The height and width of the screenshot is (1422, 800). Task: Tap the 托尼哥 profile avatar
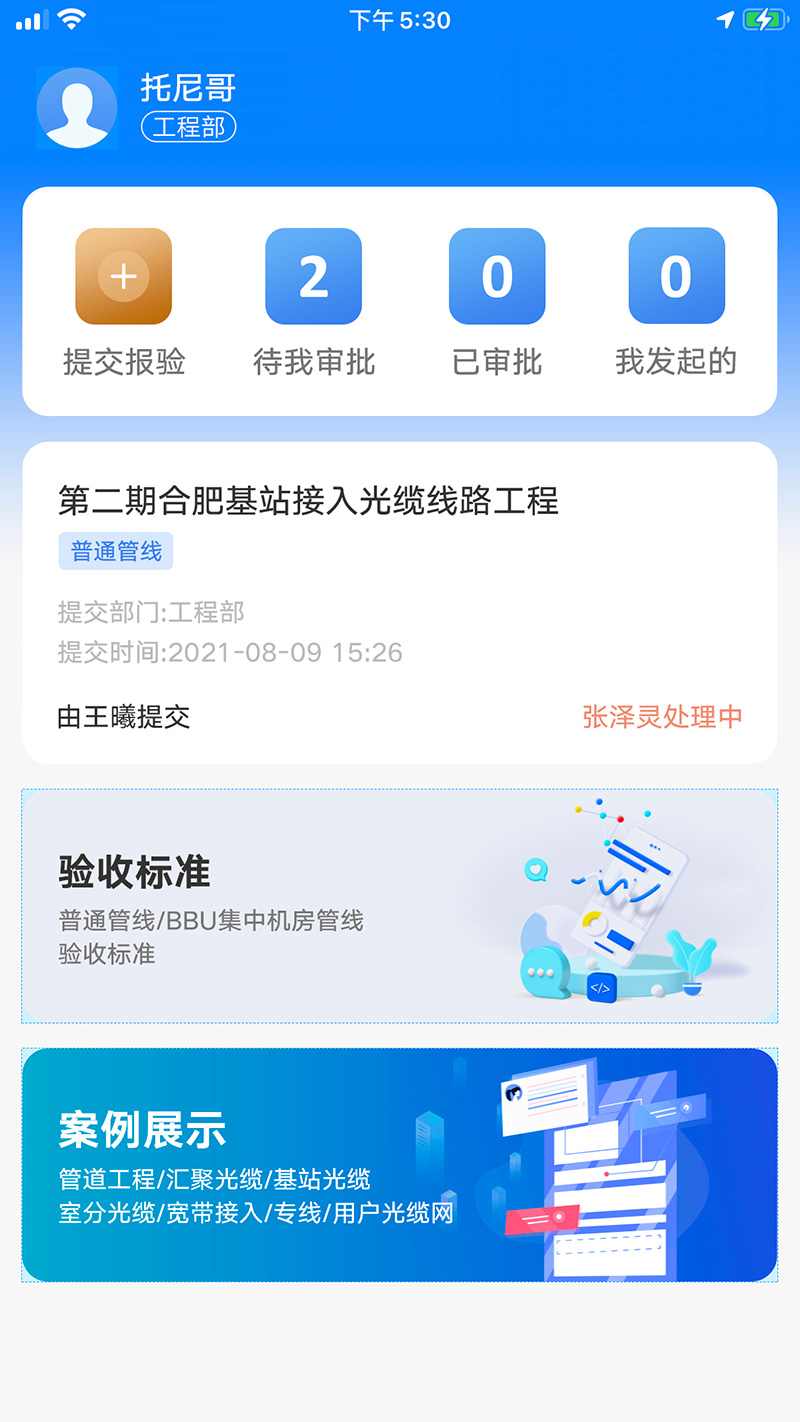[77, 108]
